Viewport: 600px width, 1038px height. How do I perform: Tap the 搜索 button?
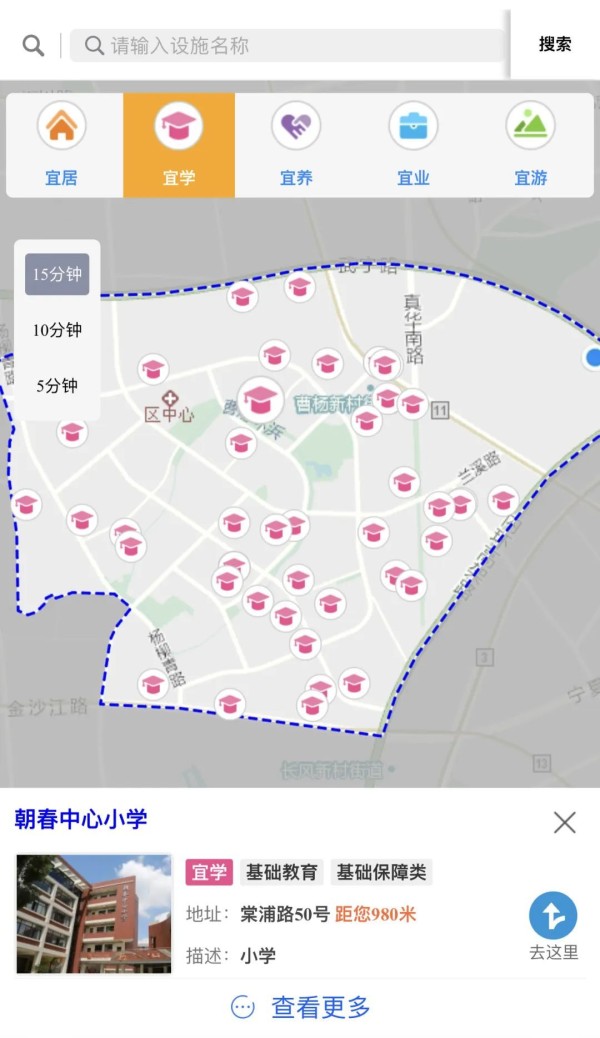555,44
